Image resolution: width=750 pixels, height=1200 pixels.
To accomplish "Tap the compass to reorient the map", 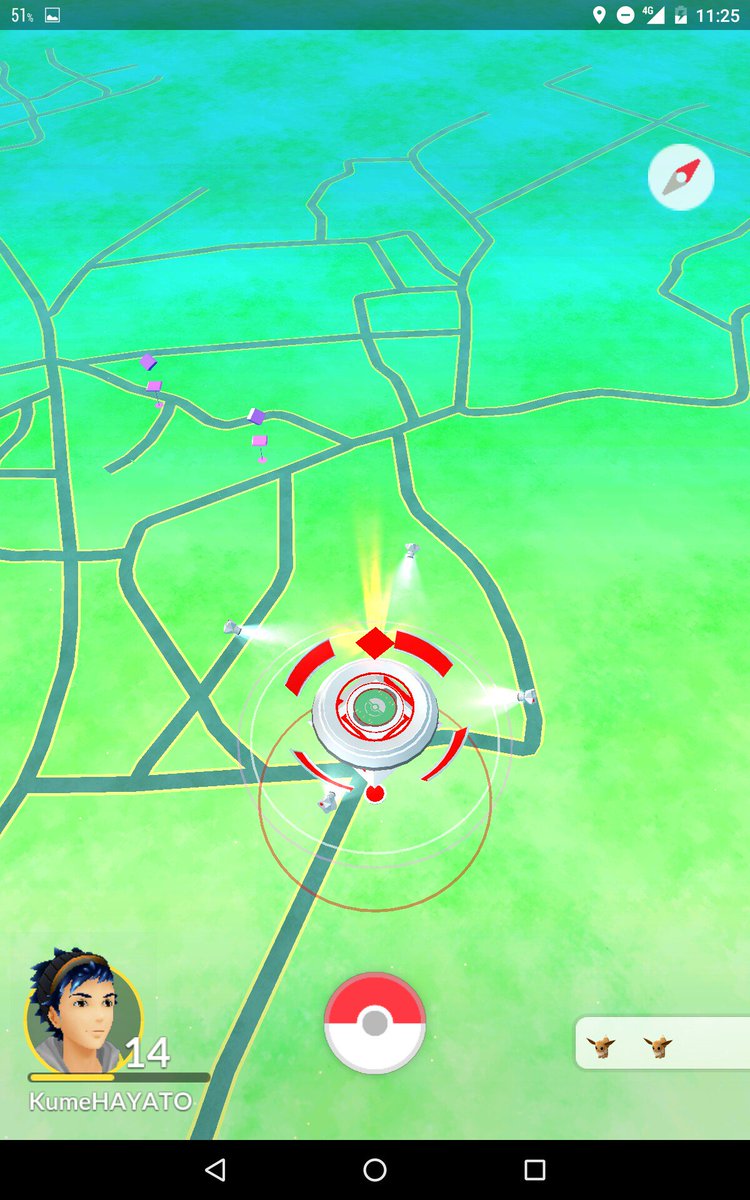I will (681, 177).
